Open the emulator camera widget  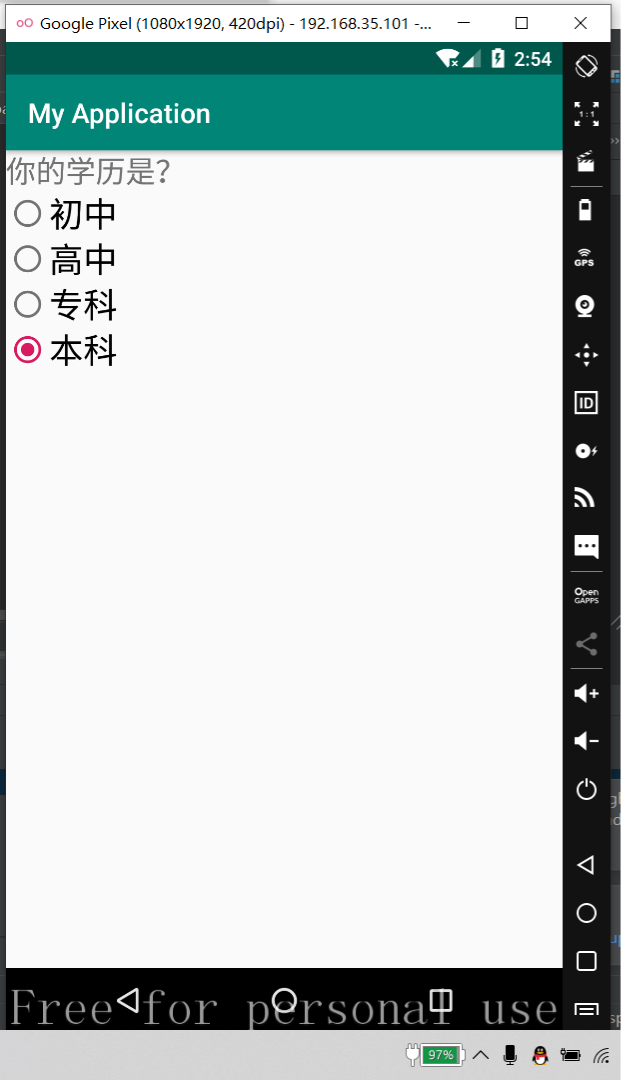coord(586,306)
